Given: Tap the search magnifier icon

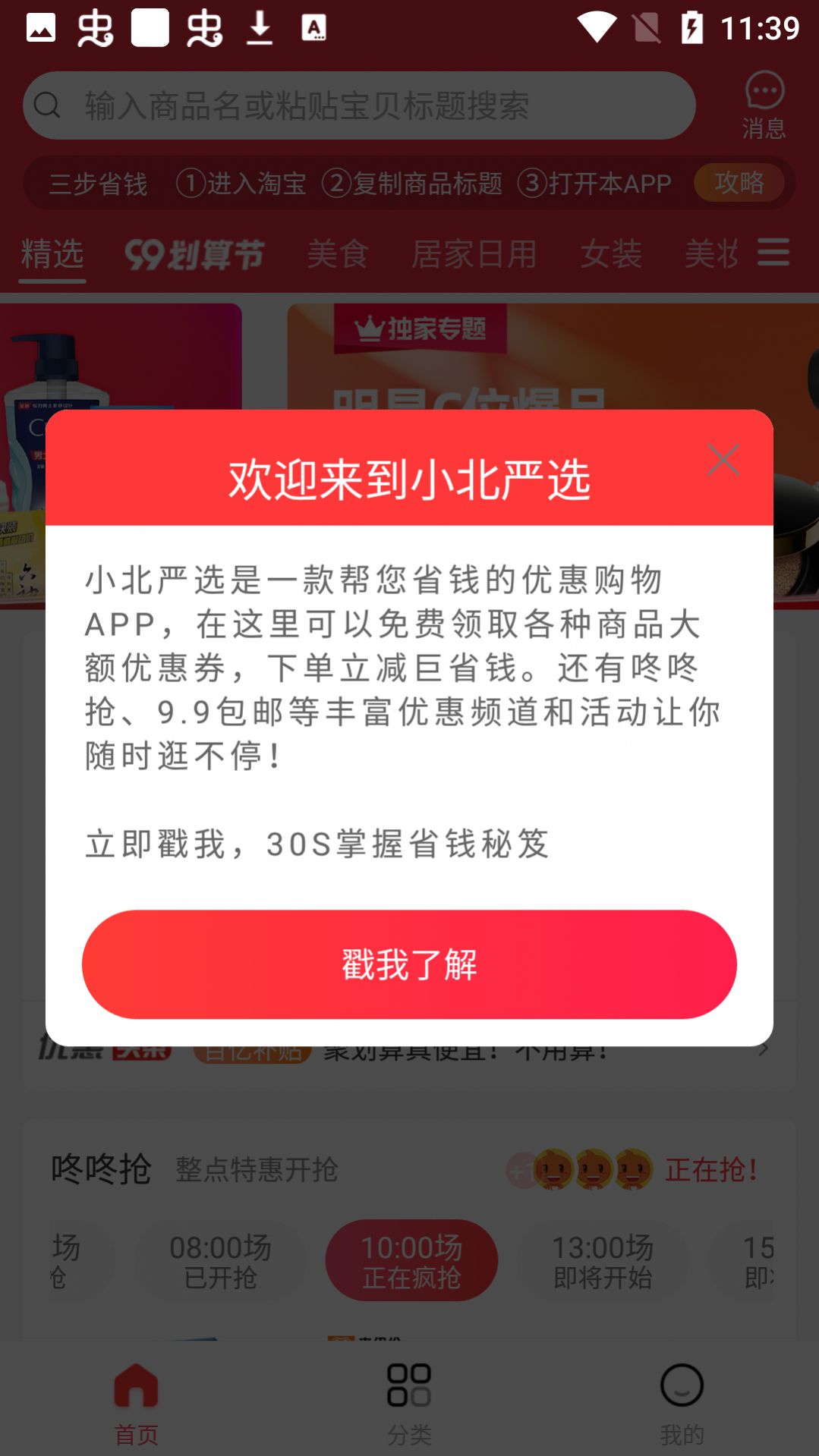Looking at the screenshot, I should (x=49, y=105).
